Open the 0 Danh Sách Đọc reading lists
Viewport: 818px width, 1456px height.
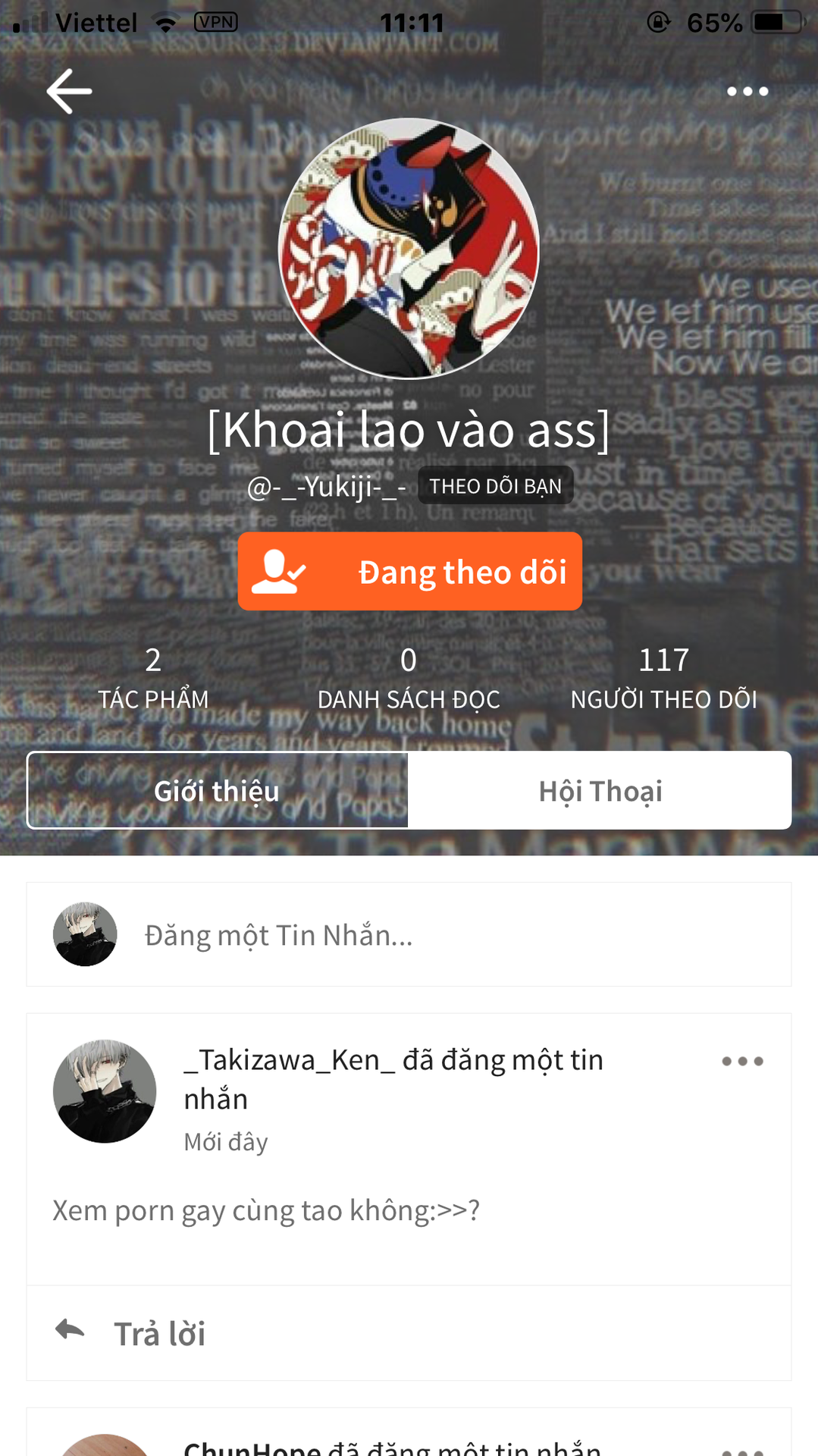pos(409,678)
